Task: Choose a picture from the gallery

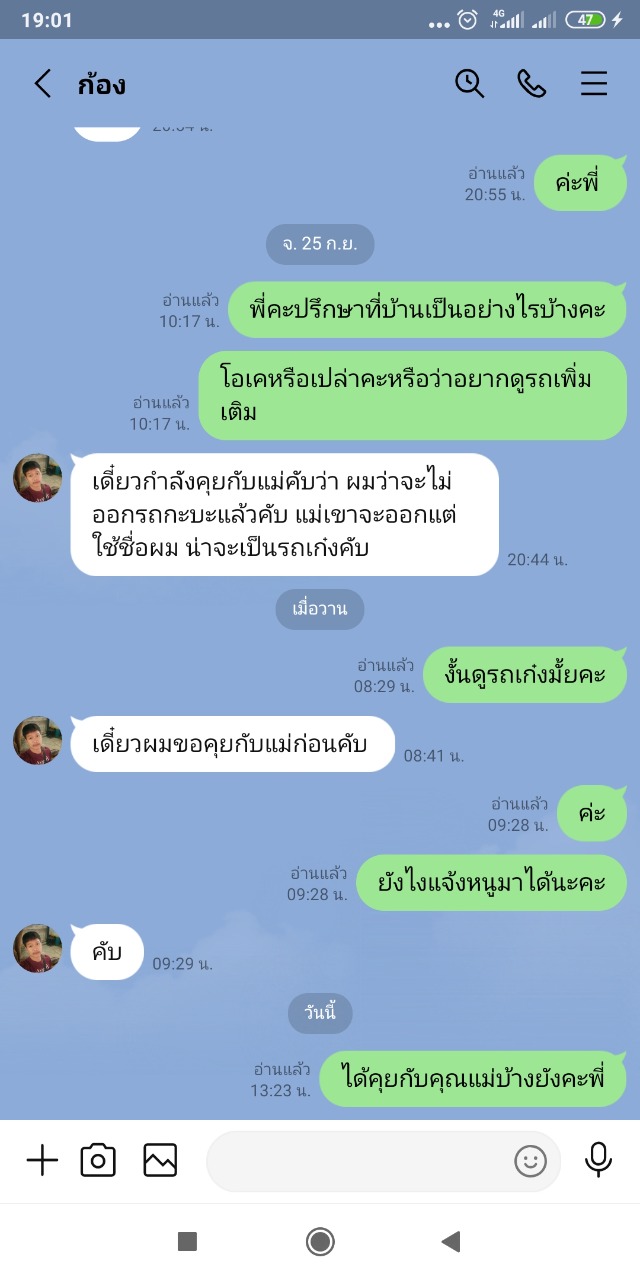Action: (x=160, y=1160)
